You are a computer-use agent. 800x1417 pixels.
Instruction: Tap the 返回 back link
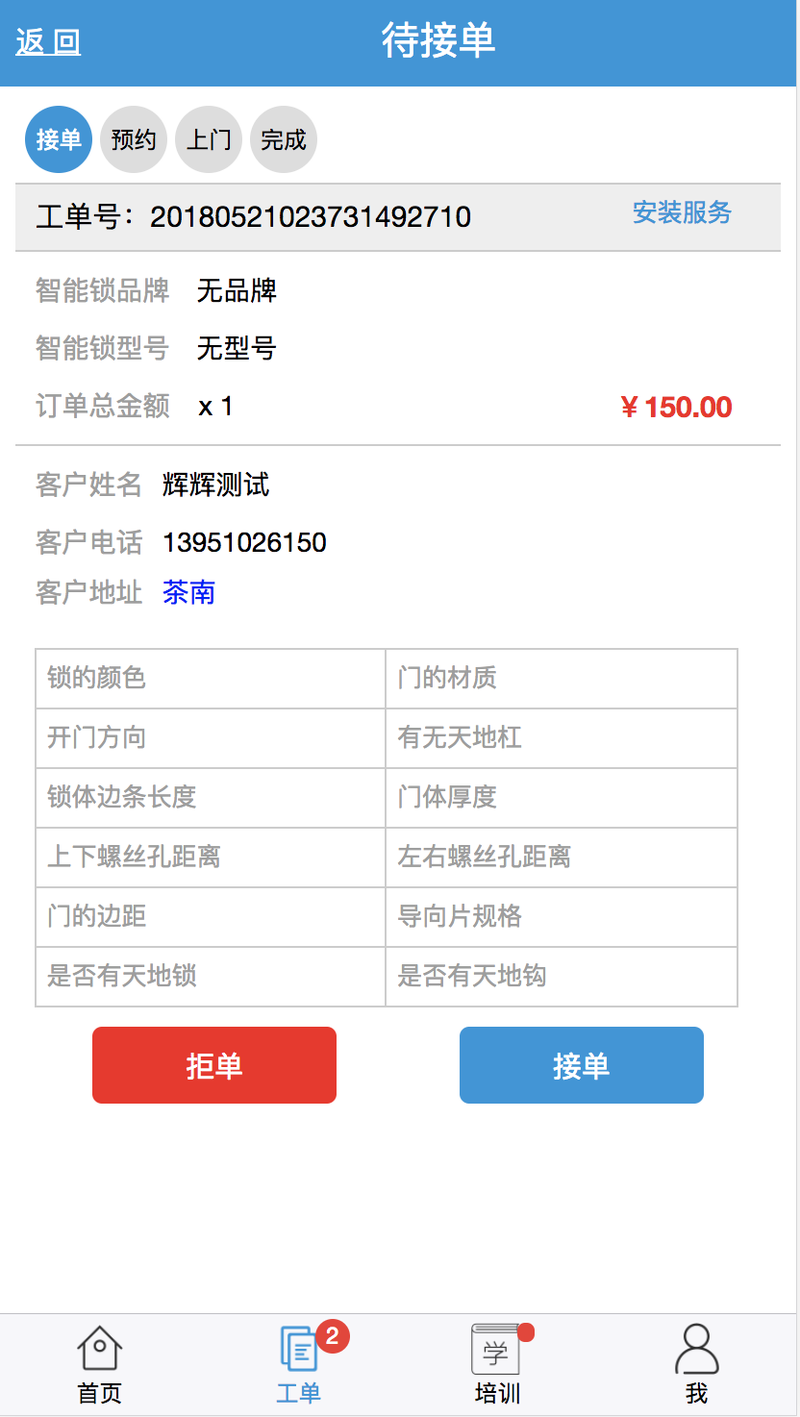[48, 43]
